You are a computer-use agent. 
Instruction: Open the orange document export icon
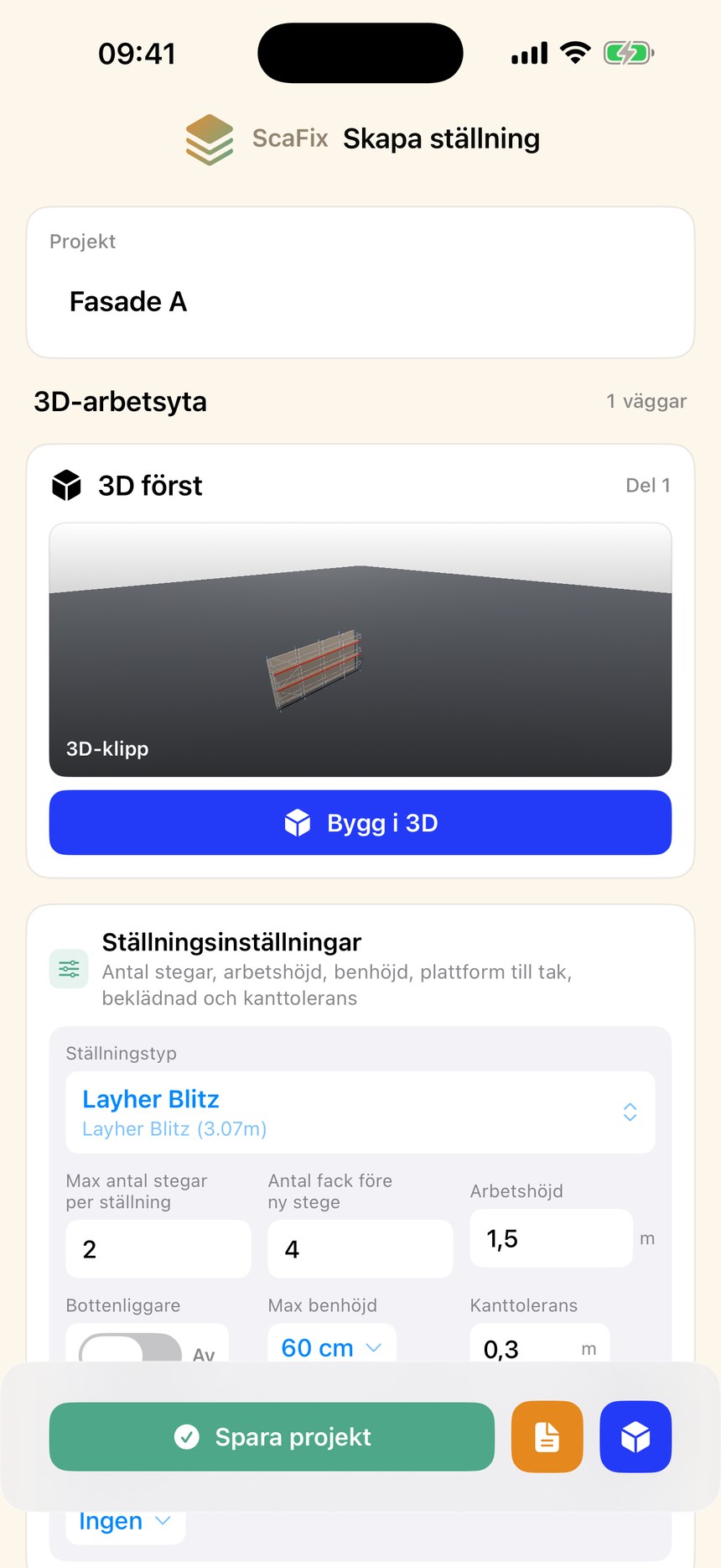547,1437
